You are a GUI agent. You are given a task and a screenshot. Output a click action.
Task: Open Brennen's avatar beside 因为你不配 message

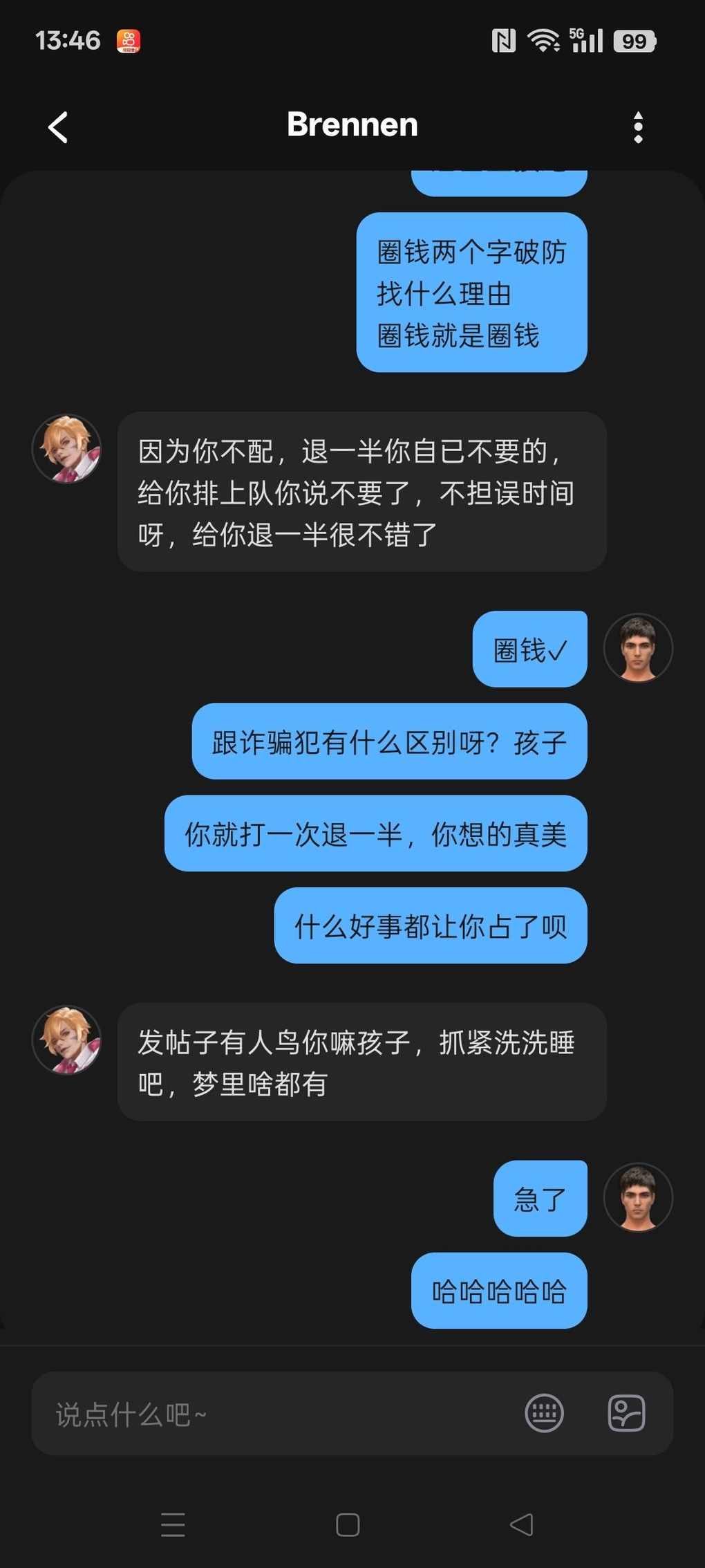(x=67, y=449)
